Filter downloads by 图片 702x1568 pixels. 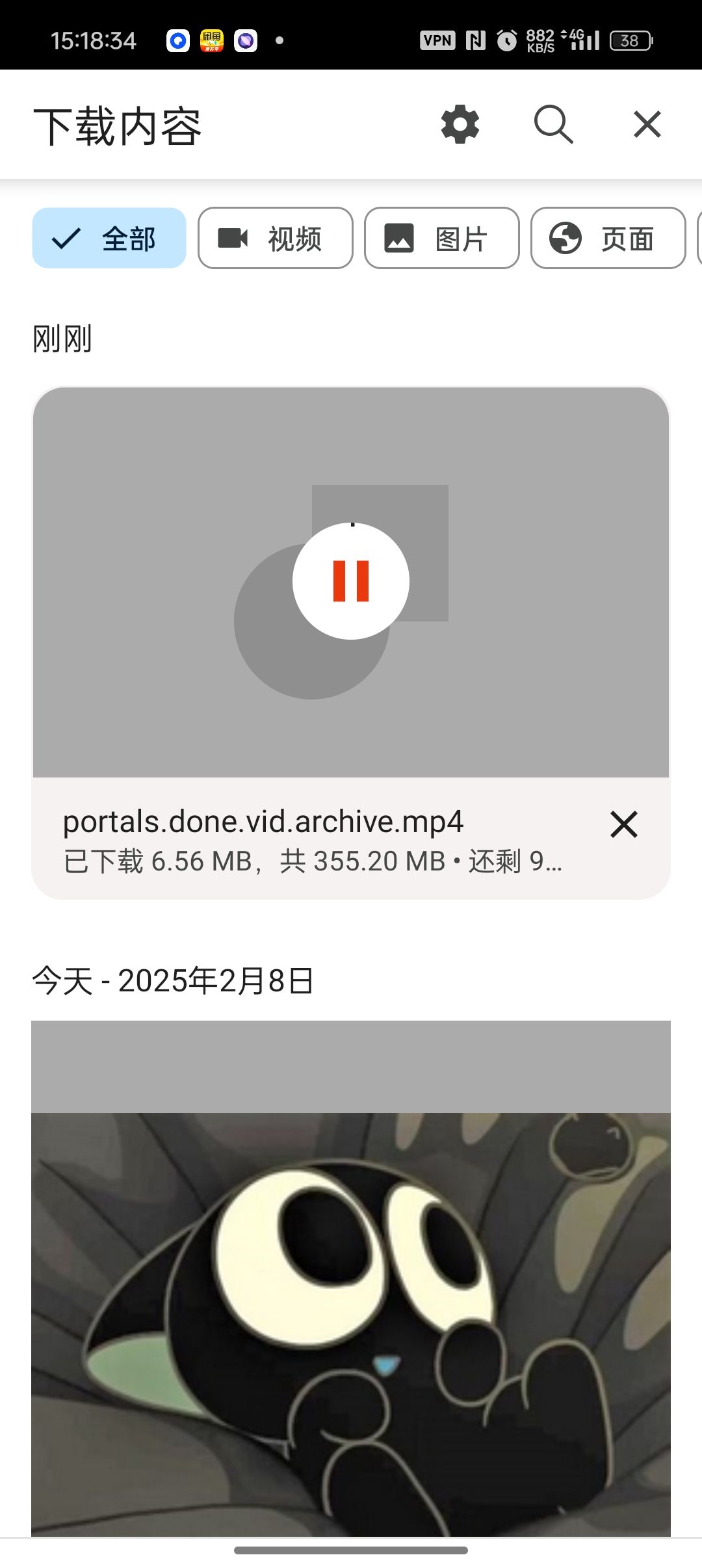(x=442, y=238)
